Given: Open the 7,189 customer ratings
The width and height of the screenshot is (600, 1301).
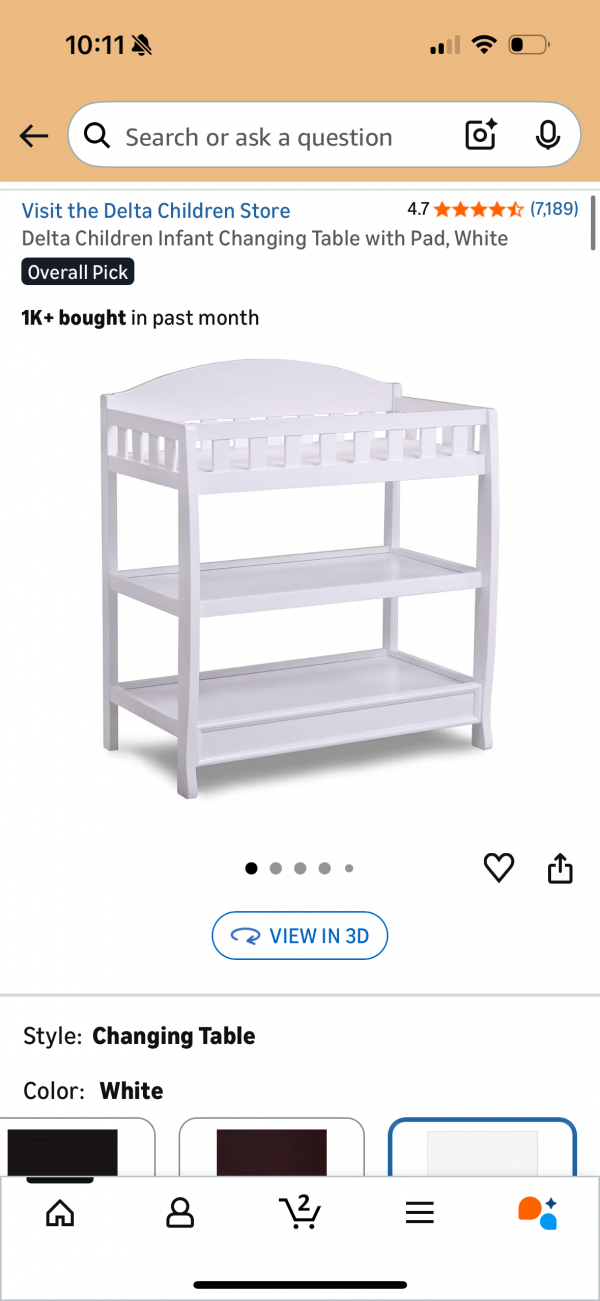Looking at the screenshot, I should coord(553,209).
